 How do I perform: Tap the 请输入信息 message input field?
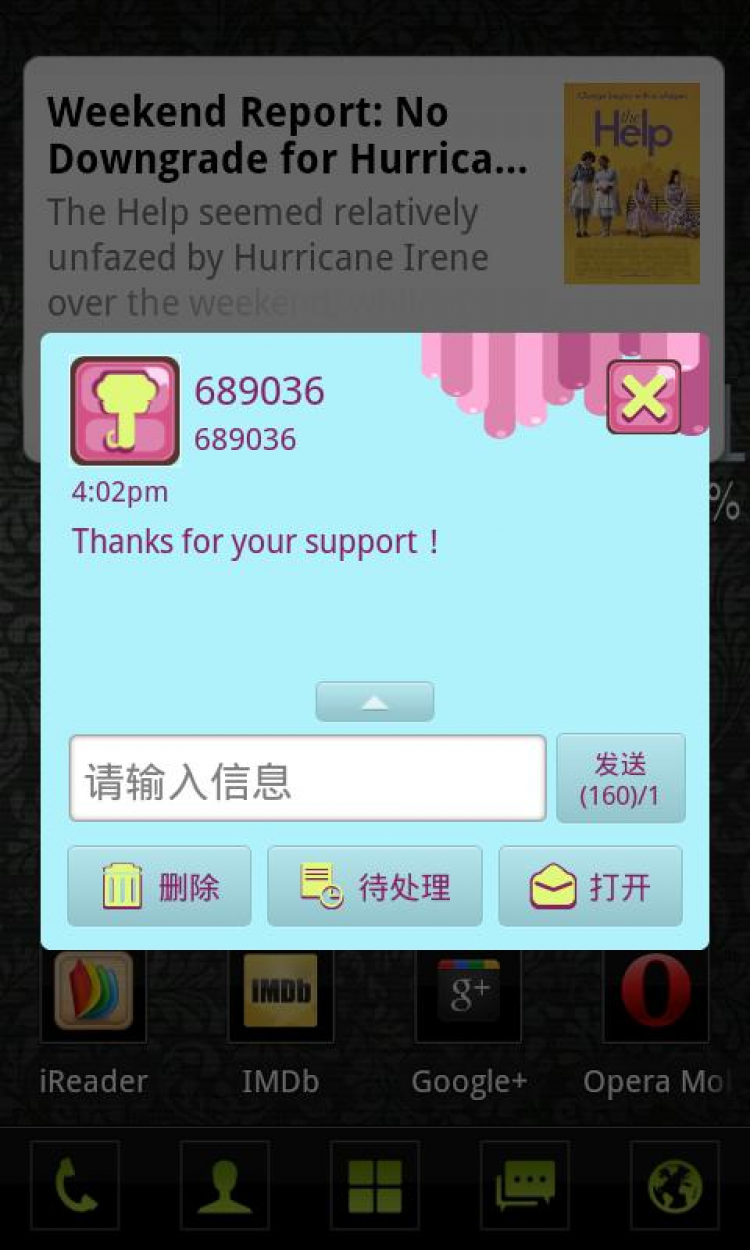(307, 779)
